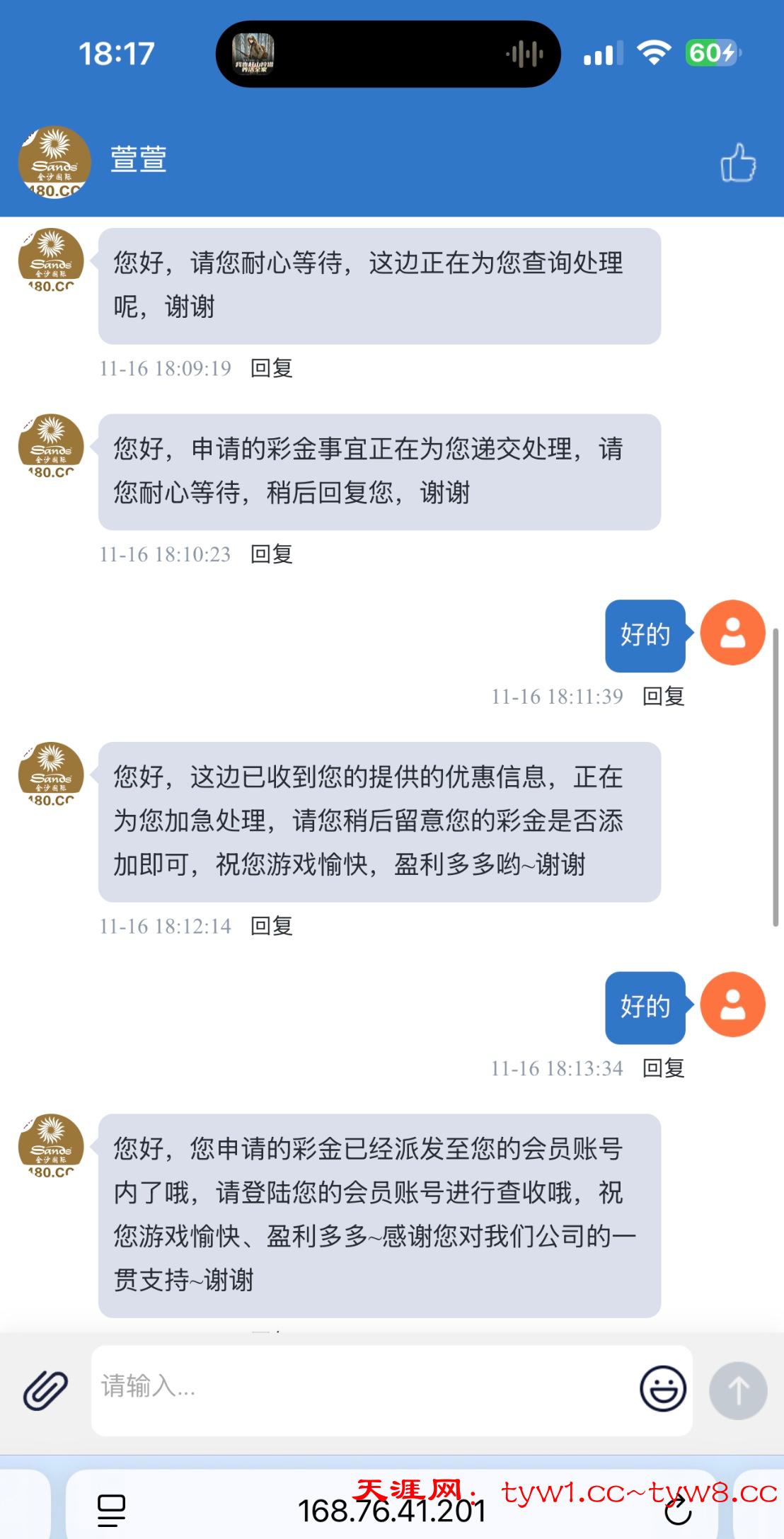Tap the thumbs-up icon to rate 萱萱
The image size is (784, 1539).
(738, 163)
